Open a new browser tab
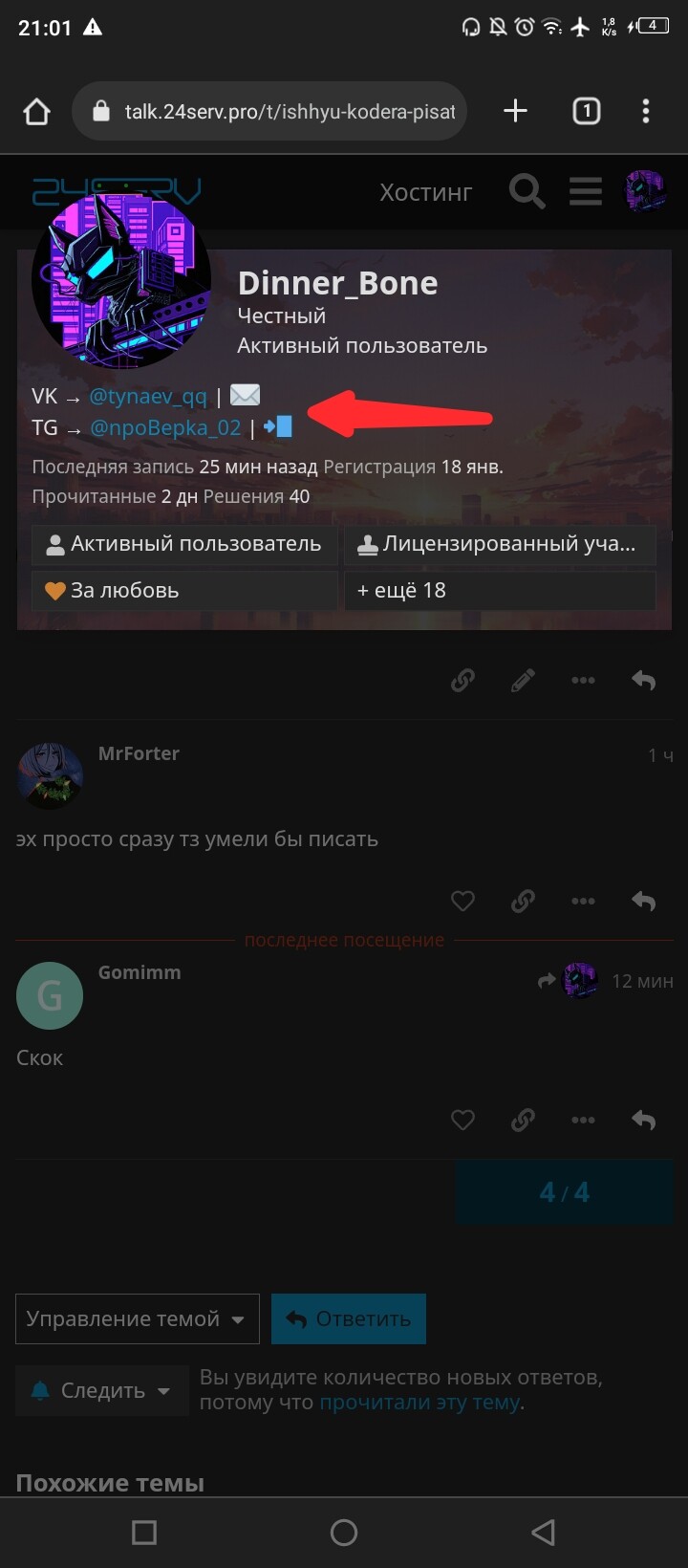The image size is (688, 1568). coord(515,111)
